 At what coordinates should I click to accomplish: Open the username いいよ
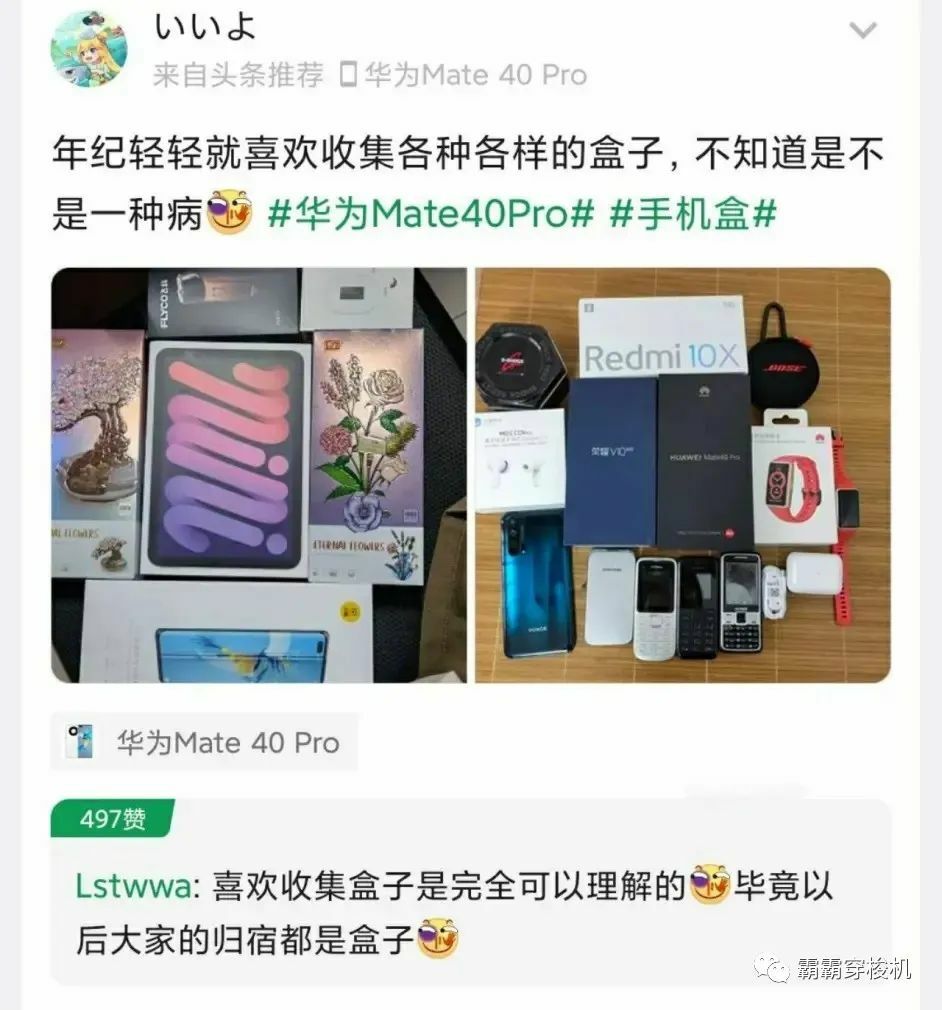tap(205, 27)
